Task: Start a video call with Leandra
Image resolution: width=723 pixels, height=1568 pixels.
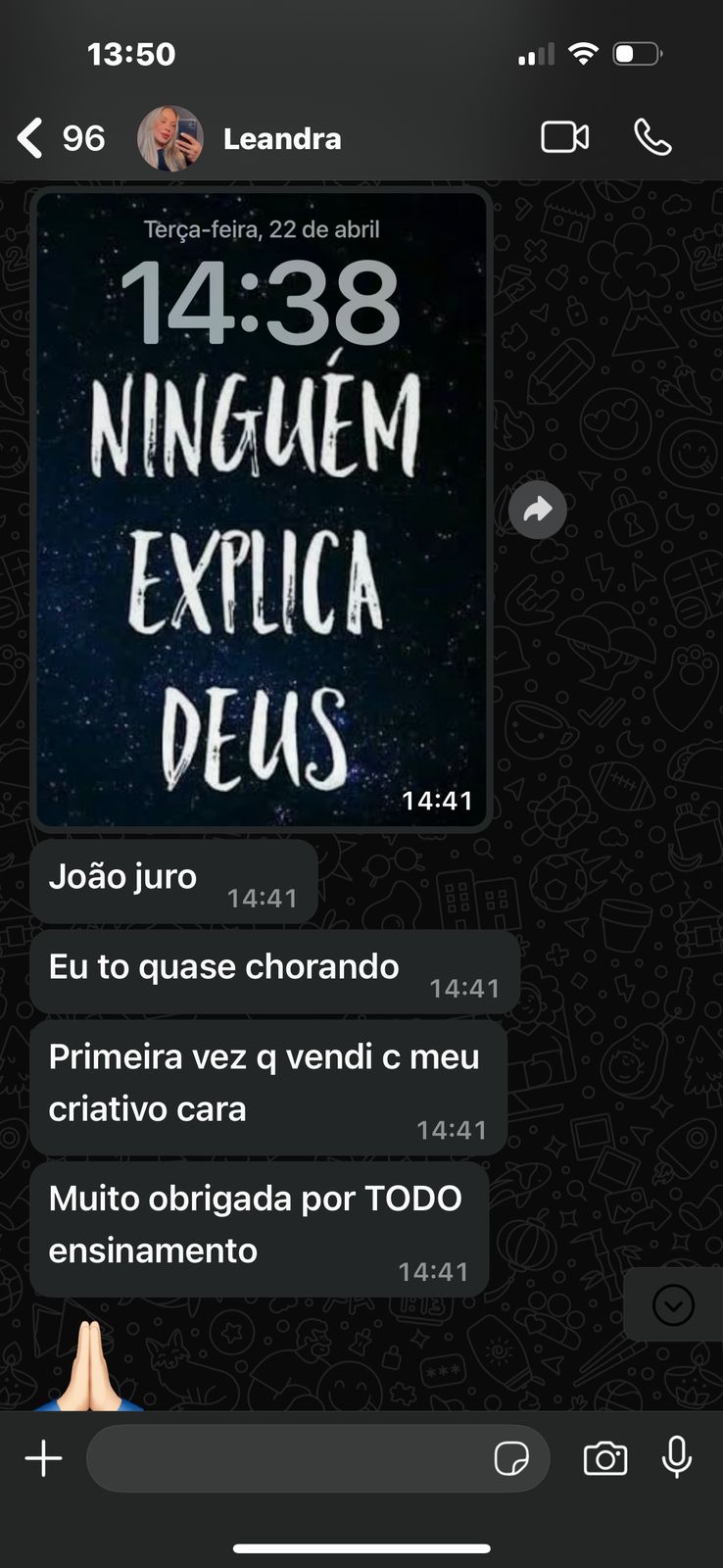Action: click(x=564, y=138)
